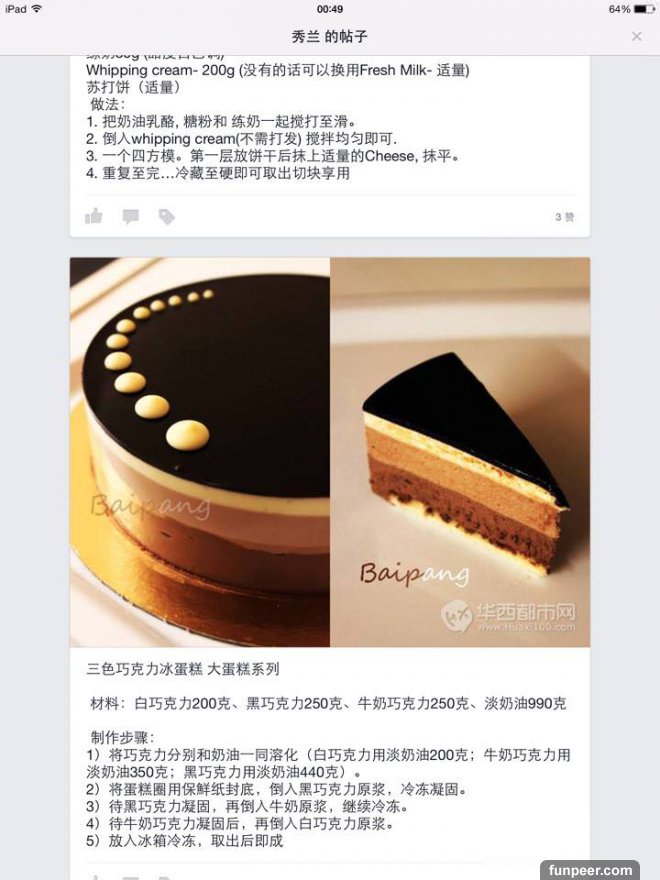
Task: Tap the tag icon under the 苏打饼 post
Action: click(166, 216)
